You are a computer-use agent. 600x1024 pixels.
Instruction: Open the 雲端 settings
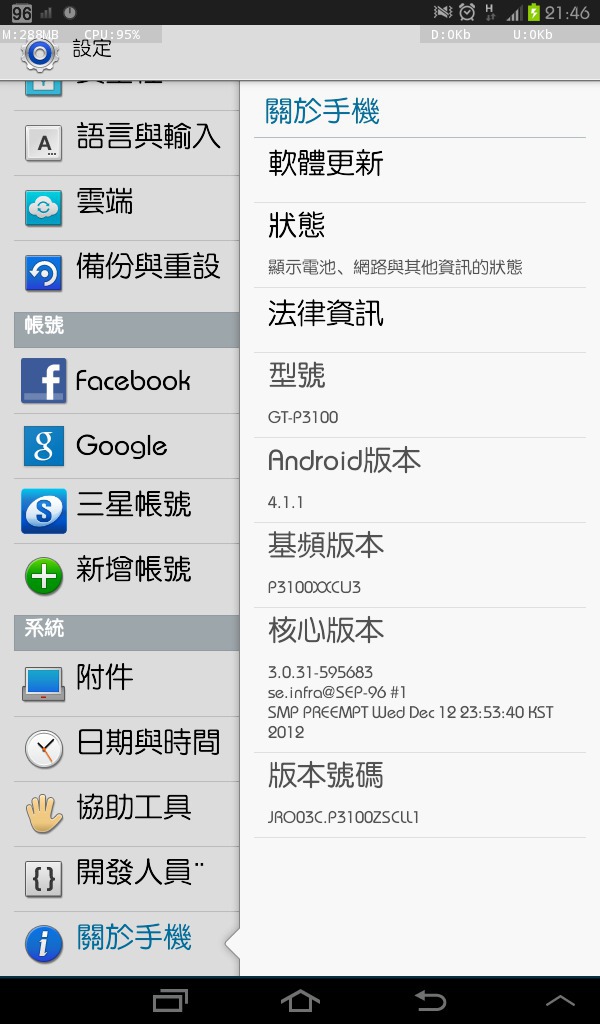point(127,208)
